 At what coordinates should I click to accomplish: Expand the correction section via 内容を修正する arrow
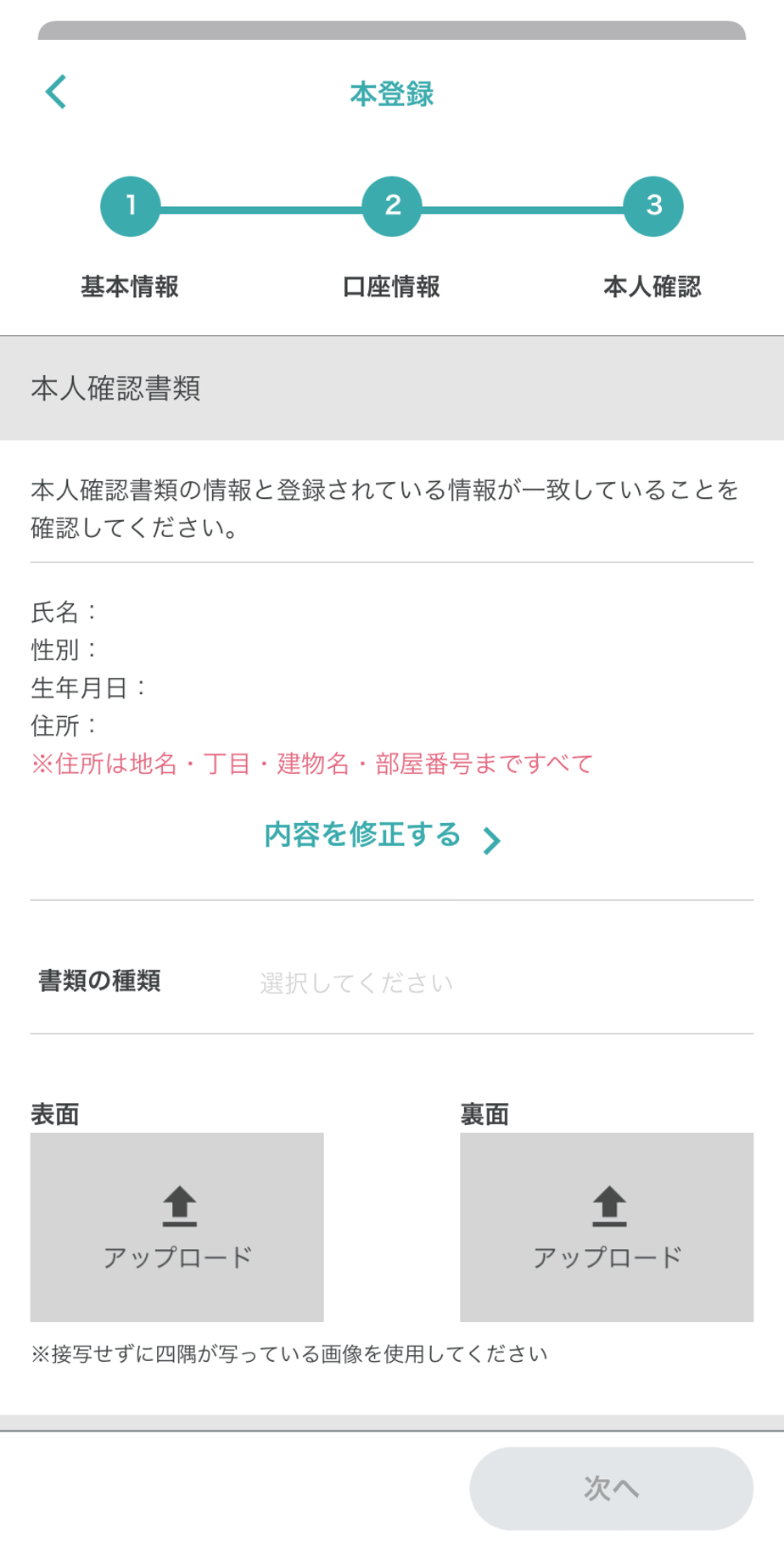(x=490, y=840)
